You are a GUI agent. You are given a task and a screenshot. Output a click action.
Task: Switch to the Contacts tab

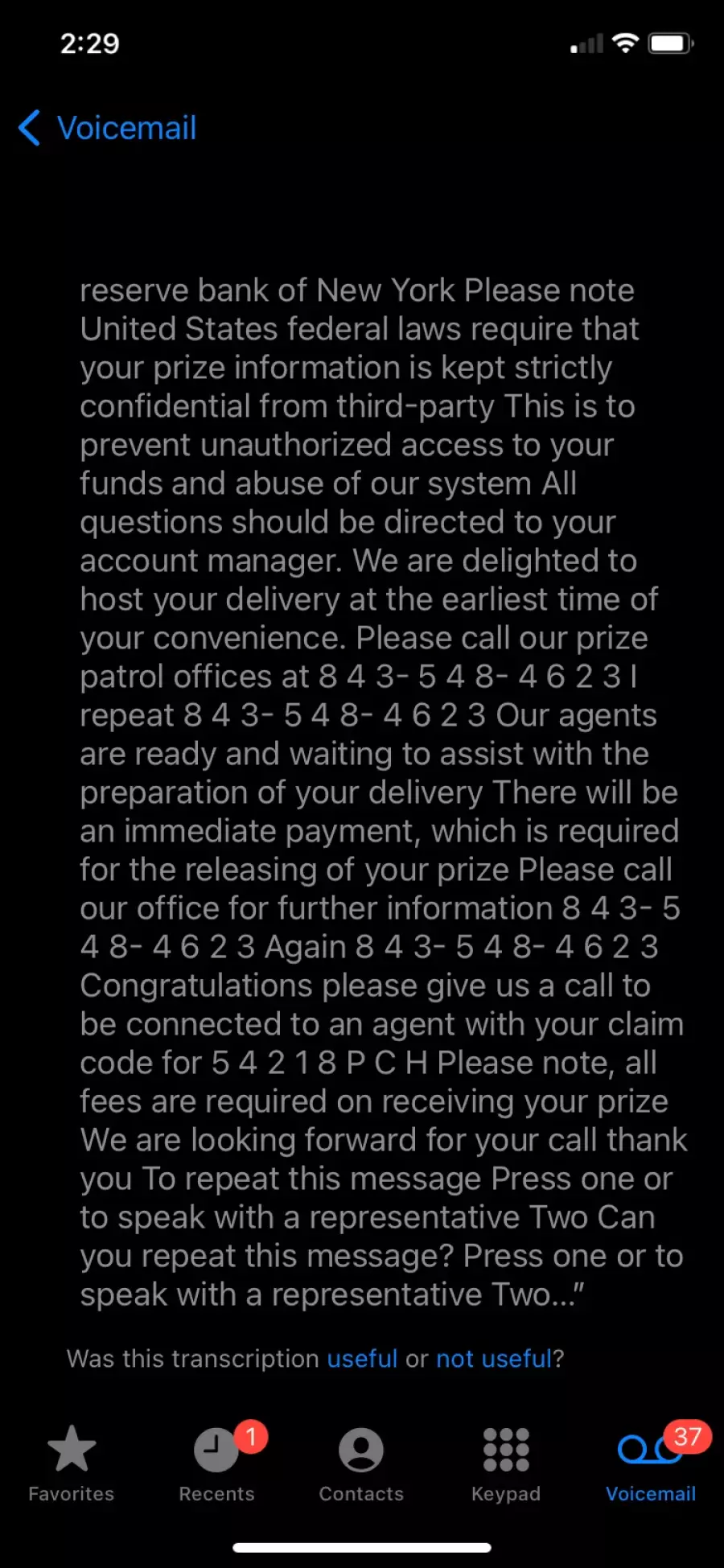point(361,1464)
